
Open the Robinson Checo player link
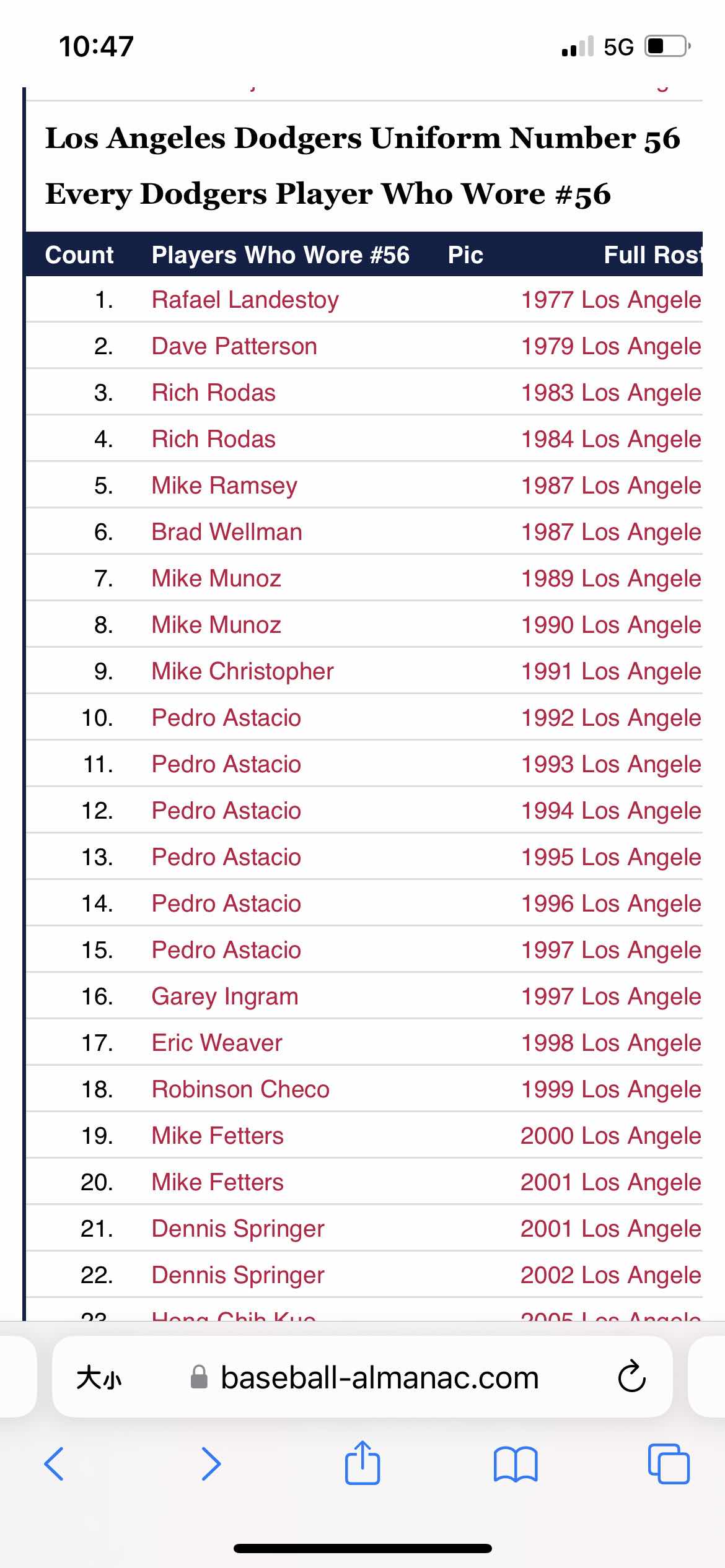[x=240, y=1089]
